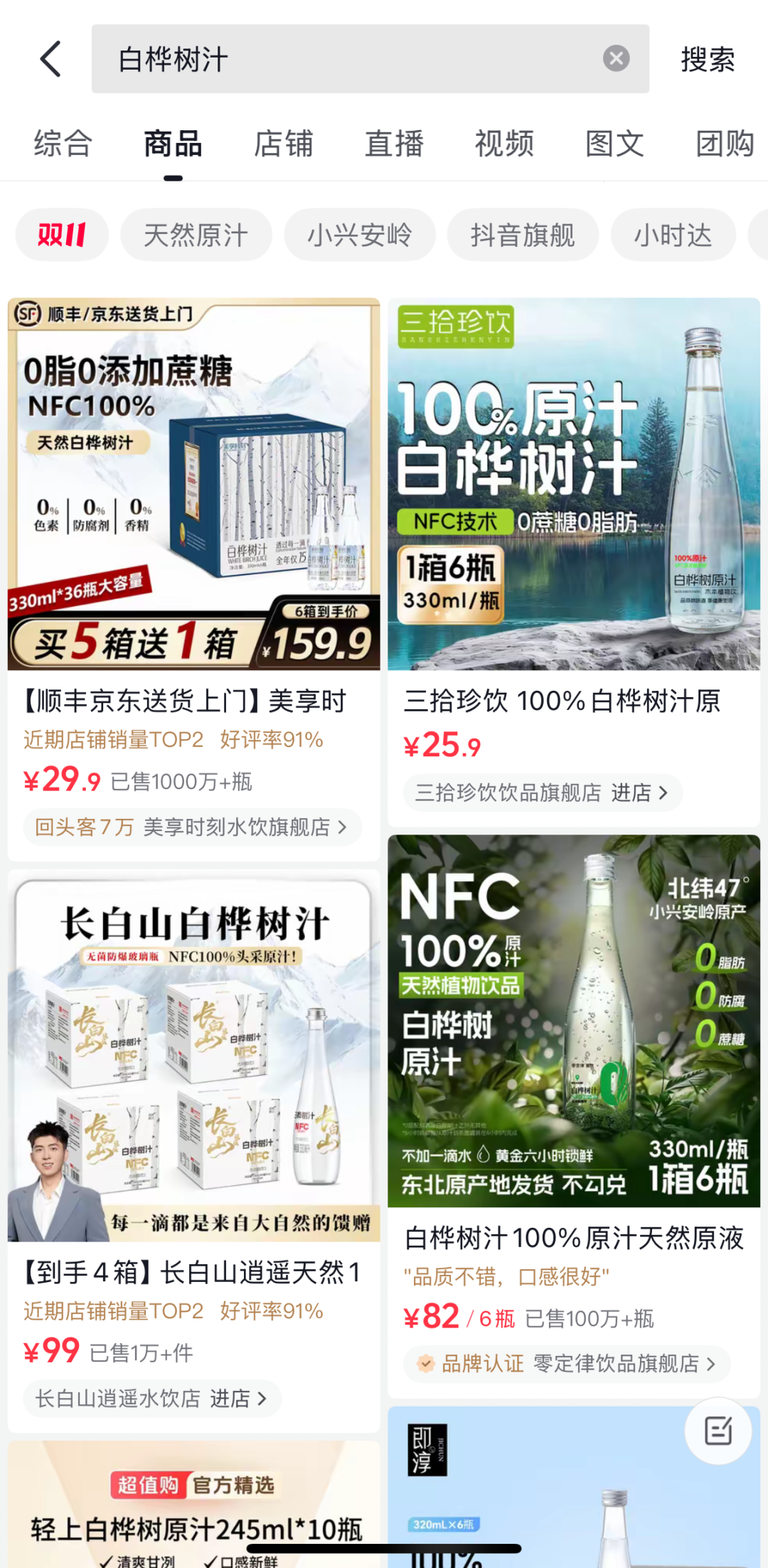Select the 抖音旗舰 filter chip

point(523,235)
